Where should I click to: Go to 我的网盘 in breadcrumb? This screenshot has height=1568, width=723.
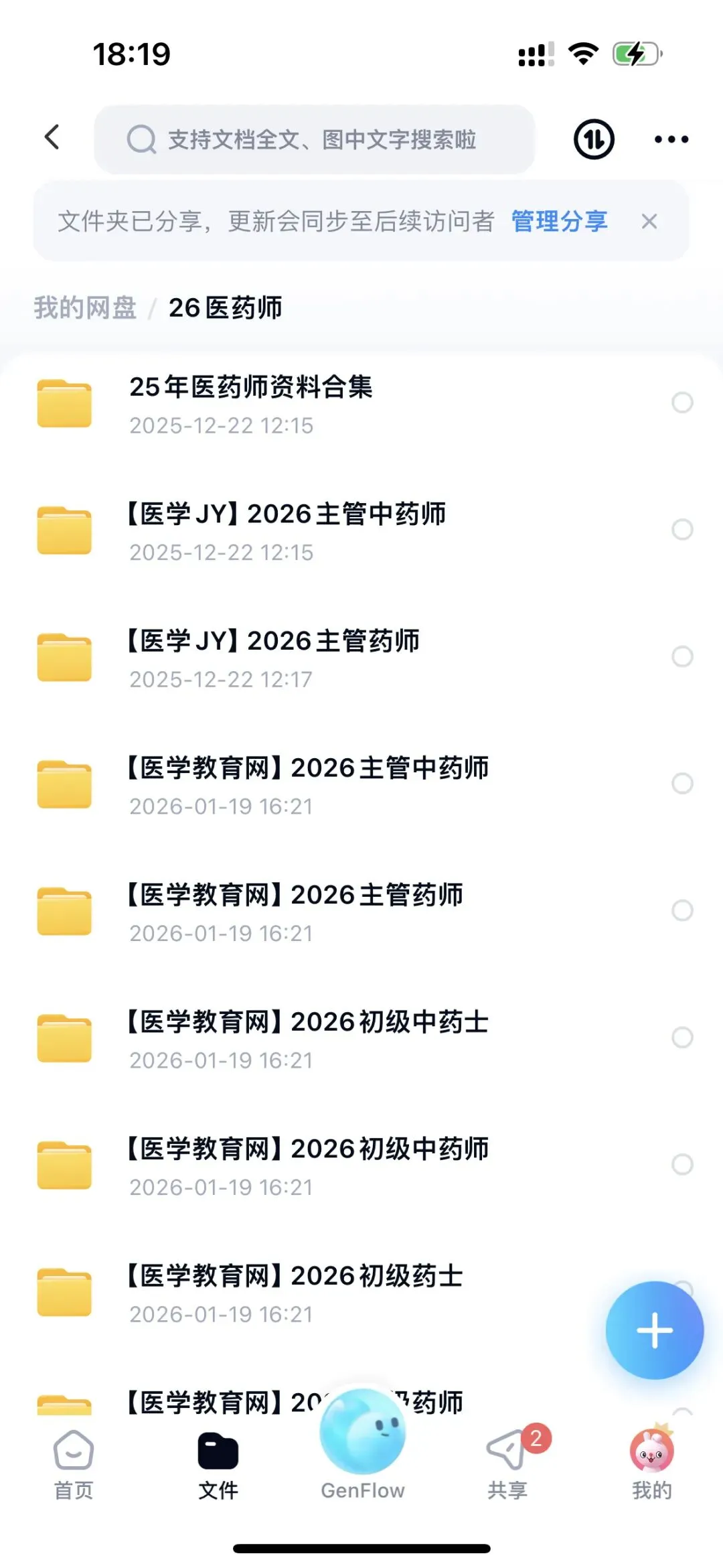click(85, 308)
